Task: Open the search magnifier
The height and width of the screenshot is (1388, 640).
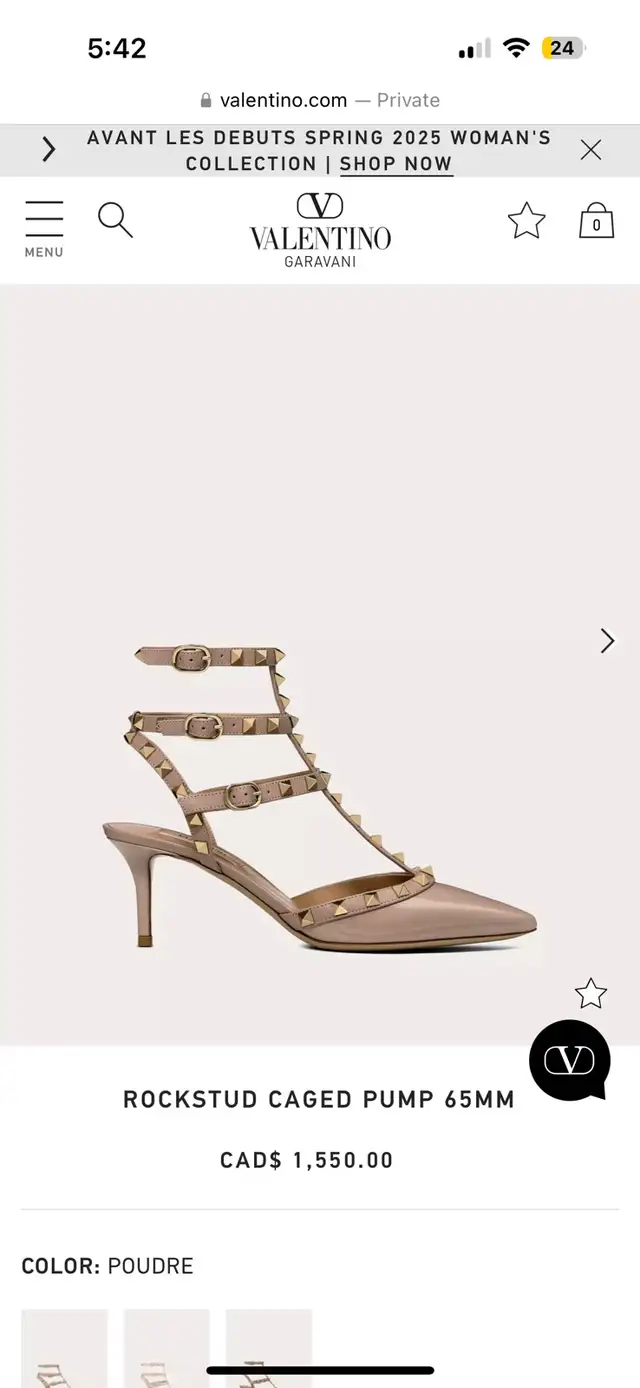Action: (115, 220)
